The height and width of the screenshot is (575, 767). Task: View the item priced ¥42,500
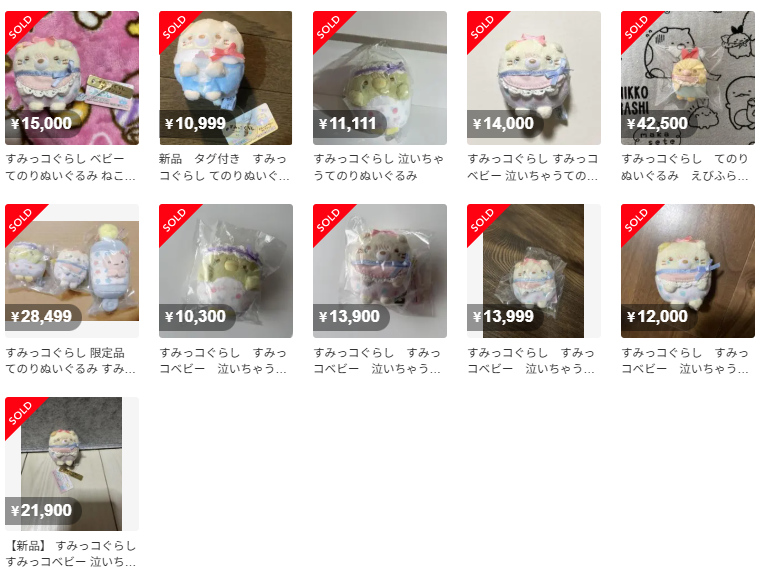coord(688,78)
